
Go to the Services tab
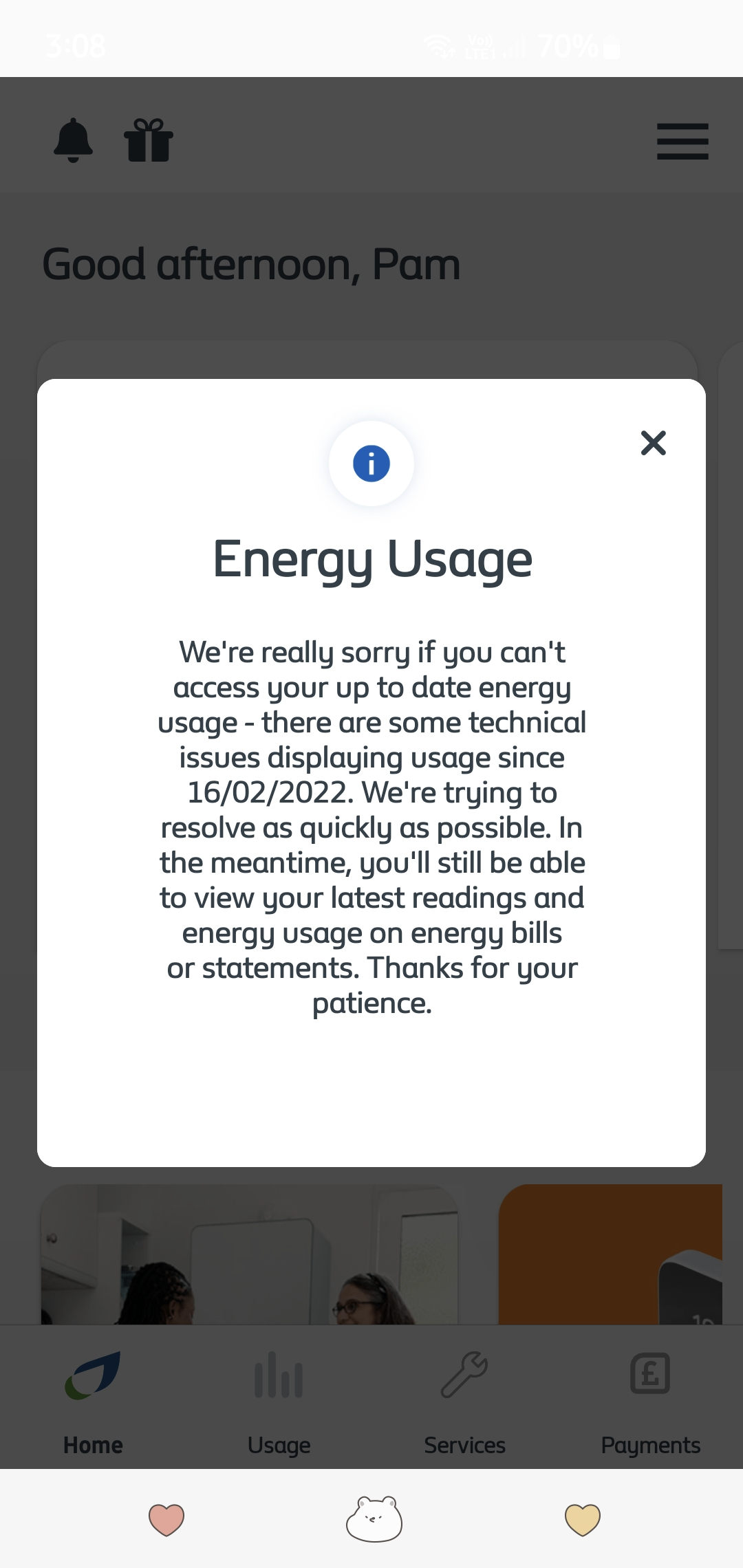(464, 1400)
